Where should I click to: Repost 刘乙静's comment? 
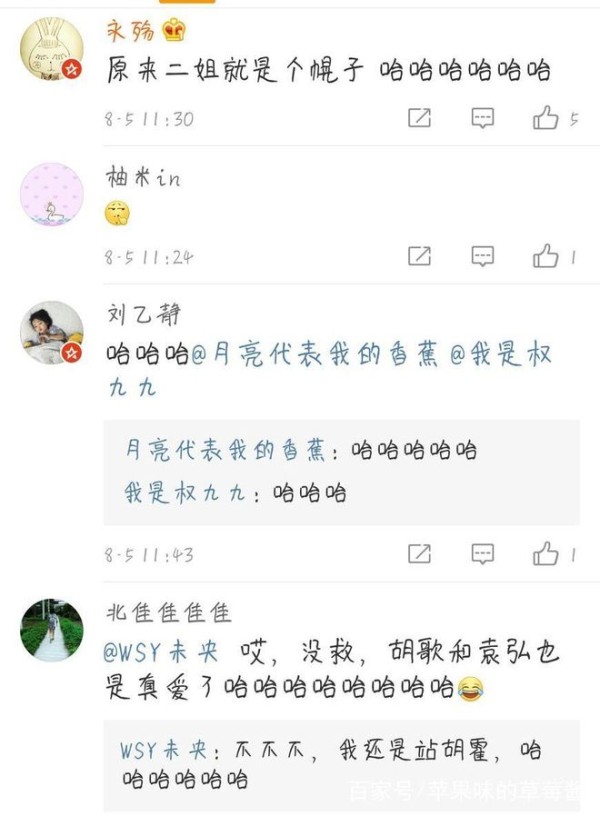[x=420, y=553]
